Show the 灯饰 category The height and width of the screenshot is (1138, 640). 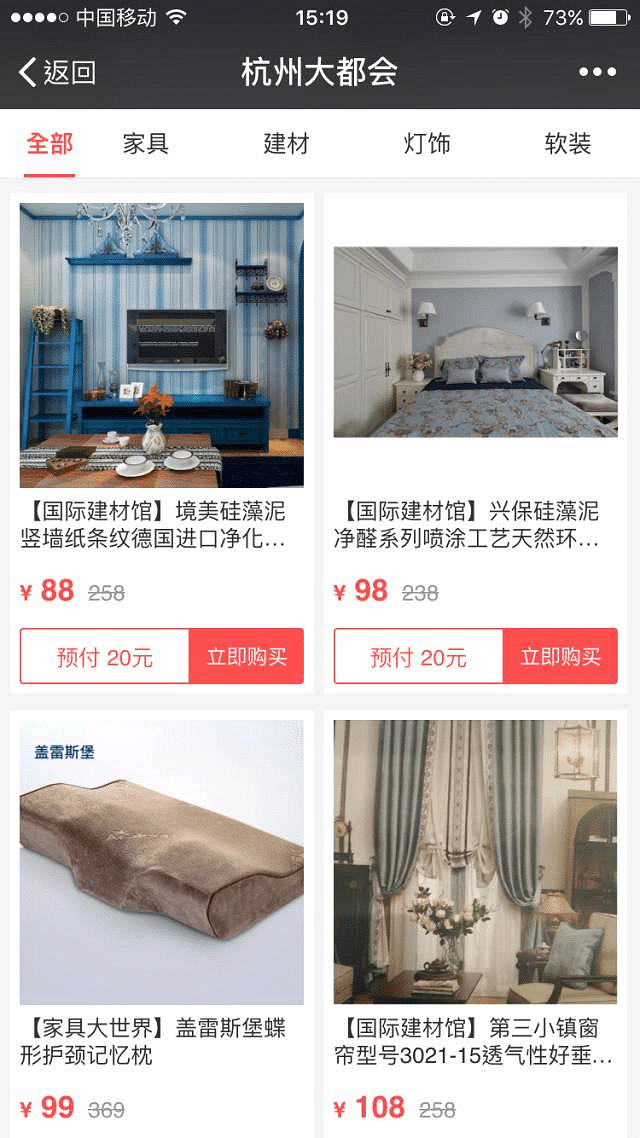pyautogui.click(x=427, y=144)
